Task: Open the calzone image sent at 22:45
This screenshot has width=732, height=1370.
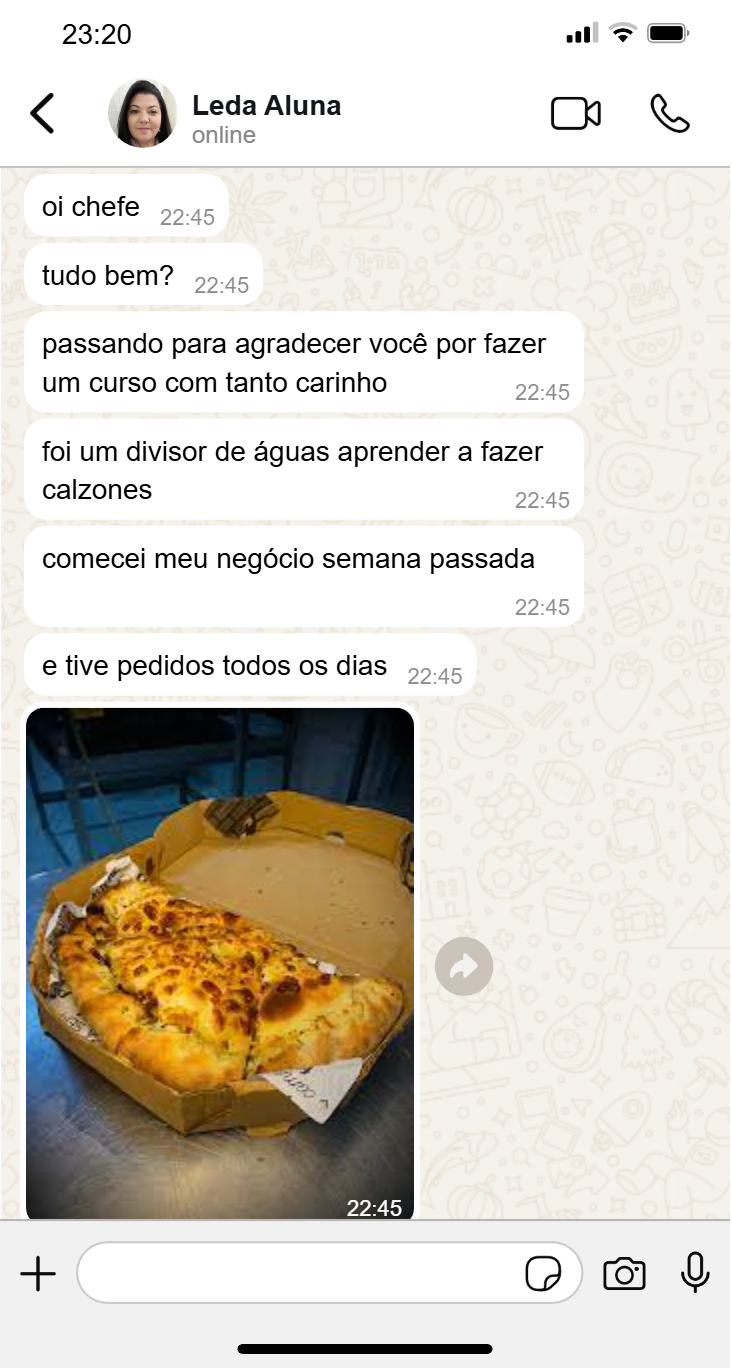Action: coord(220,960)
